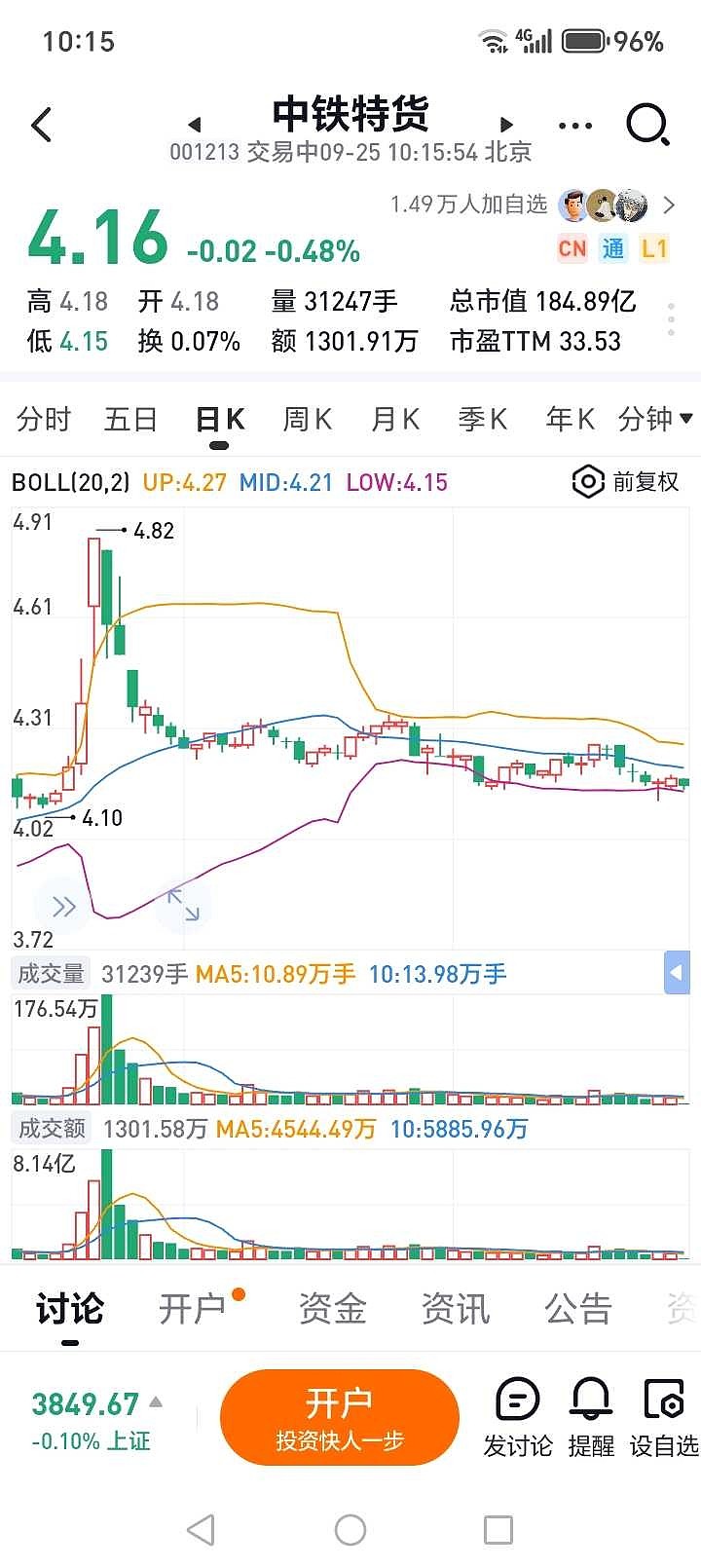Switch to the 五日 chart tab

point(130,420)
